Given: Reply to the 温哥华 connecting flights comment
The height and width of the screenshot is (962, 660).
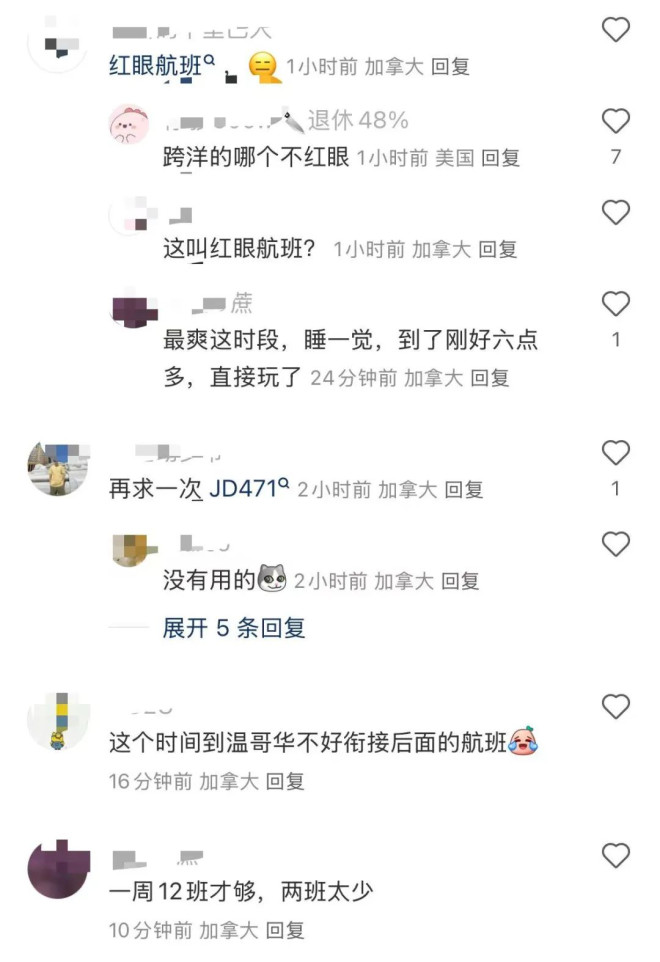Looking at the screenshot, I should tap(285, 781).
